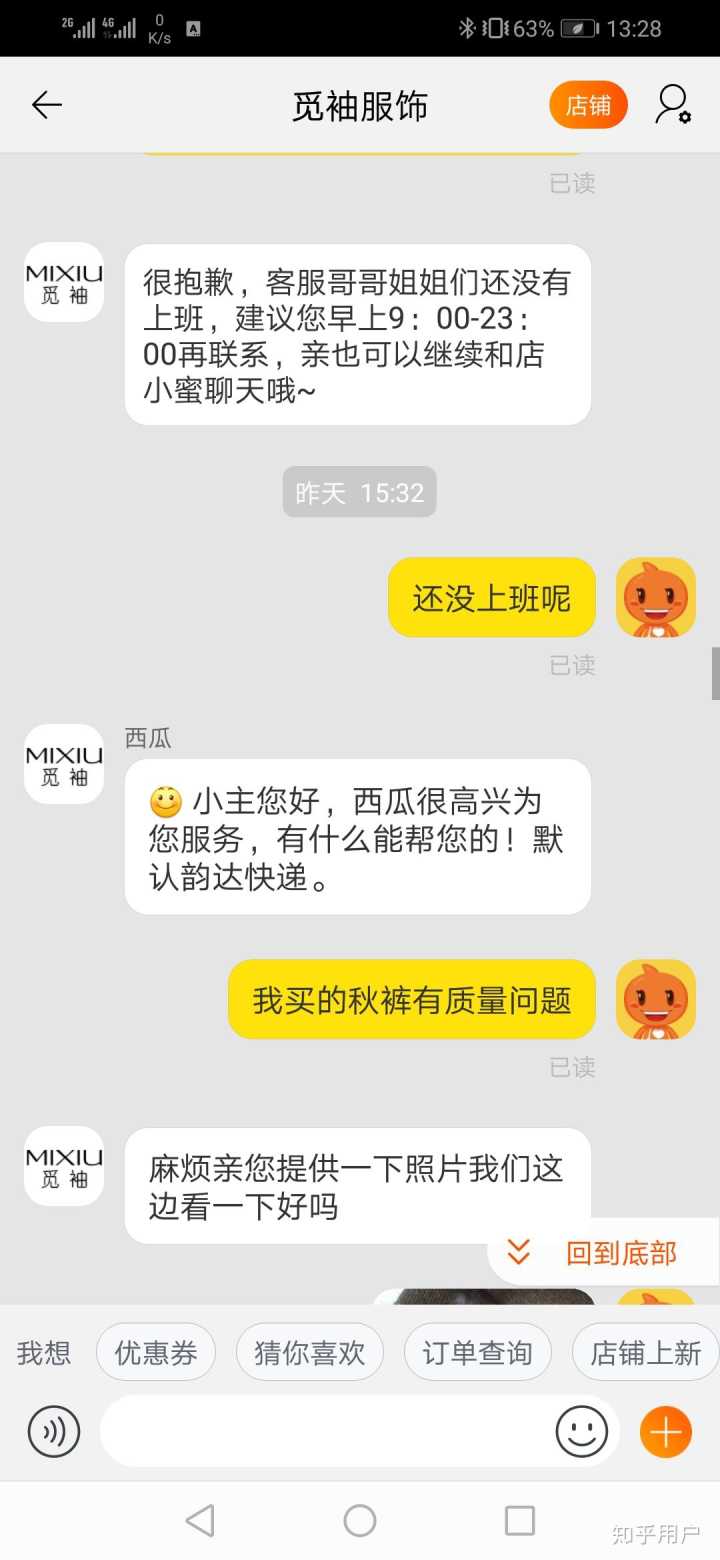Select the 优惠券 quick chip

(x=155, y=1353)
